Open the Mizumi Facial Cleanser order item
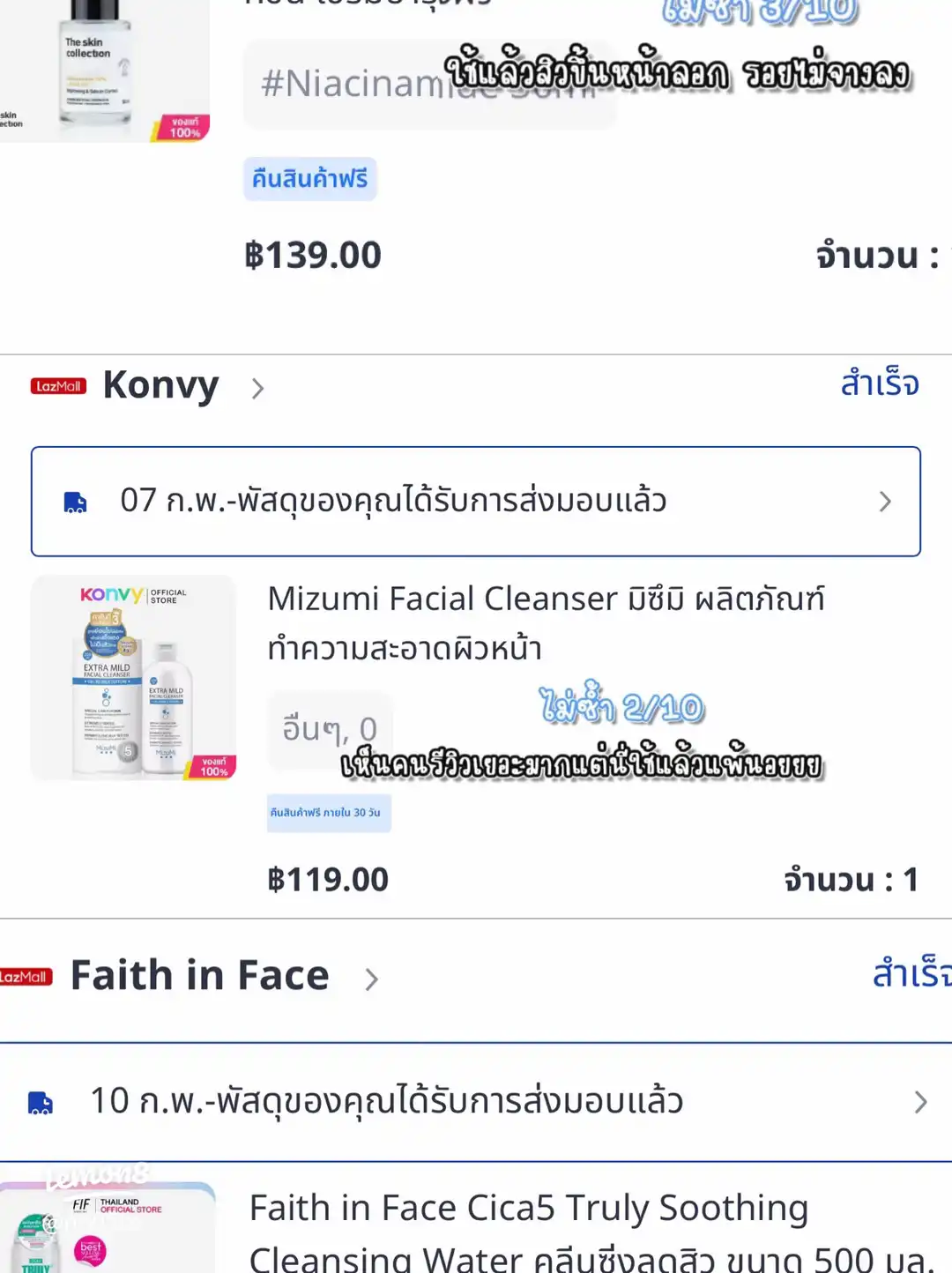The width and height of the screenshot is (952, 1273). 546,622
